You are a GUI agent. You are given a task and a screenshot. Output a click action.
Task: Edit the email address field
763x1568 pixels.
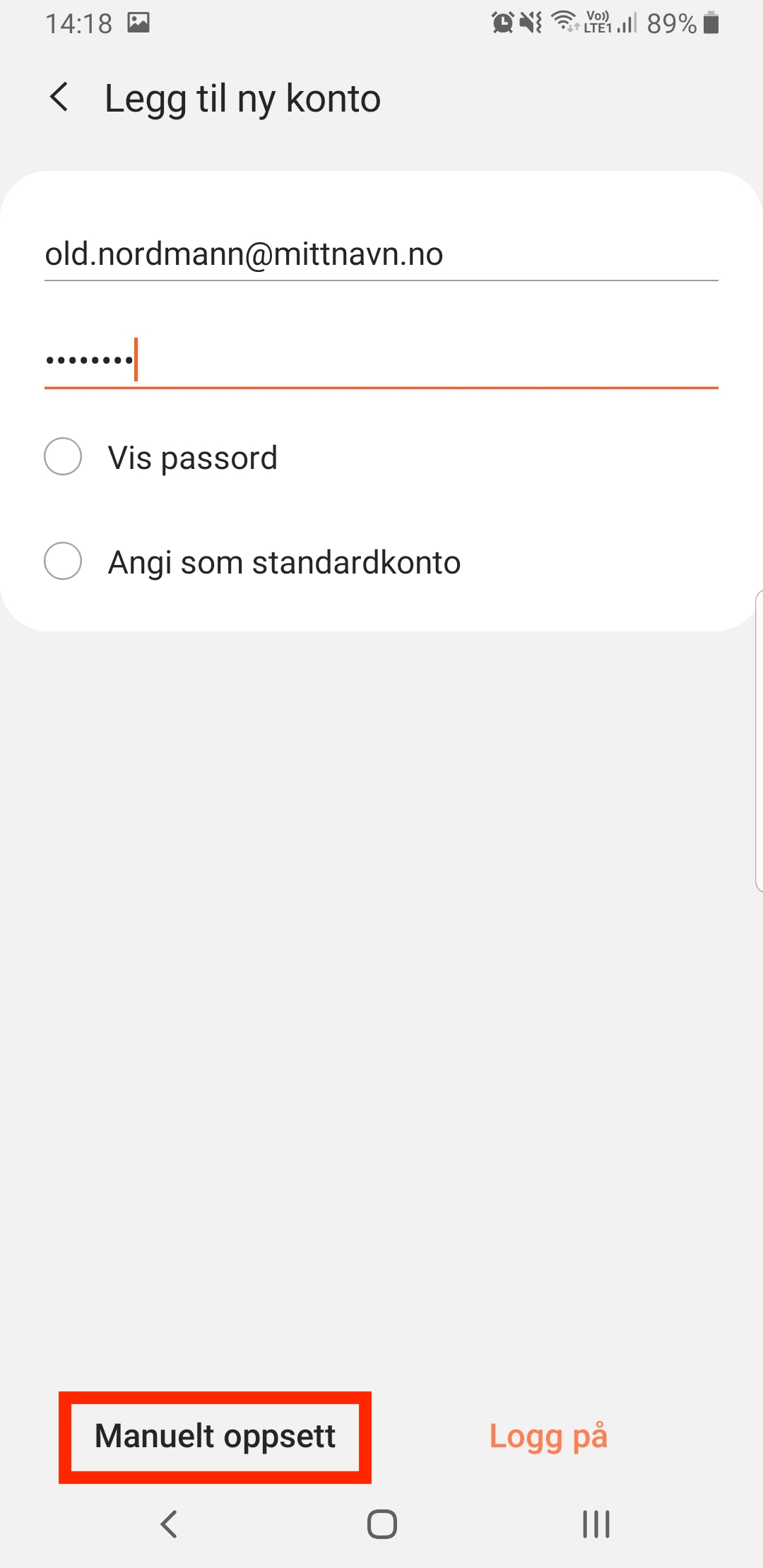tap(381, 254)
